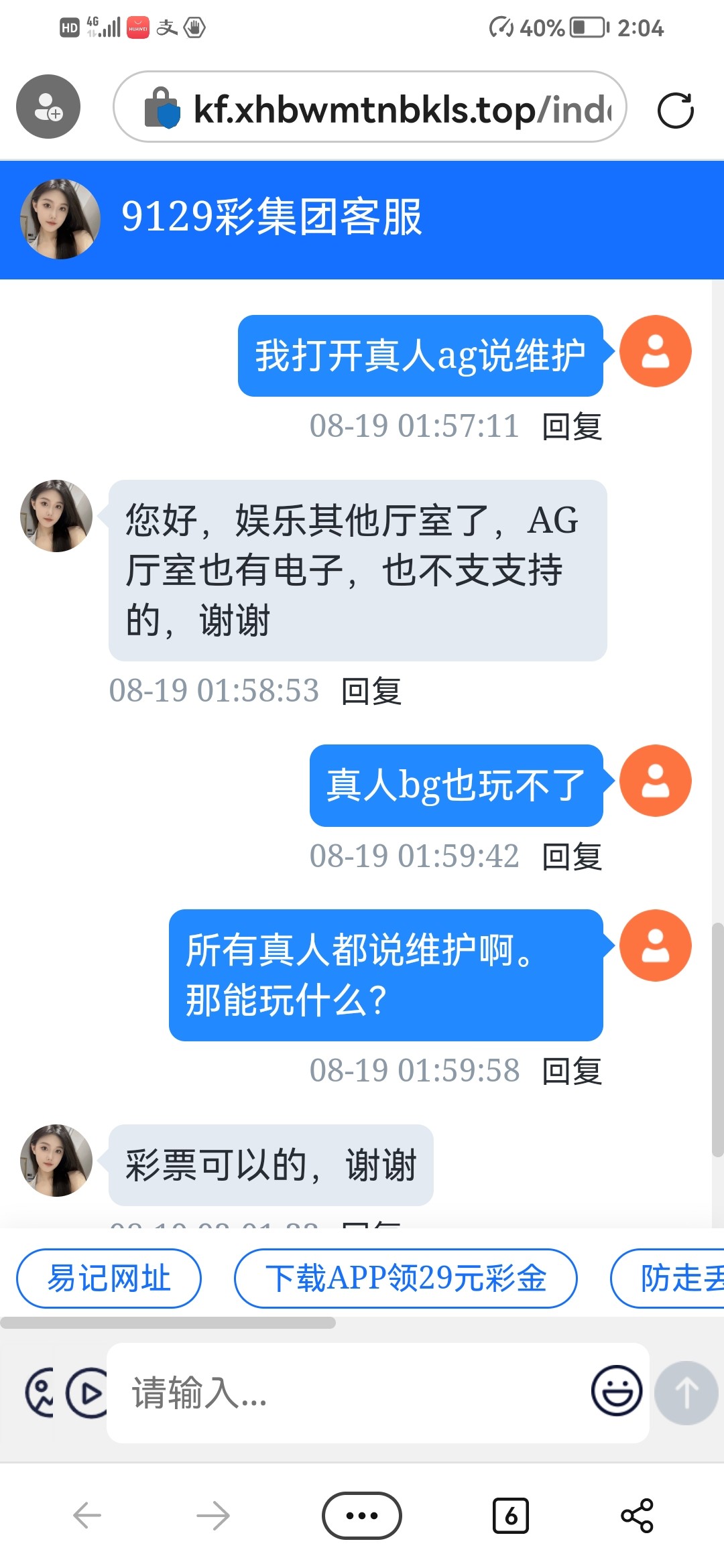Send the message with arrow button
Screen dimensions: 724x1568
pos(686,1393)
